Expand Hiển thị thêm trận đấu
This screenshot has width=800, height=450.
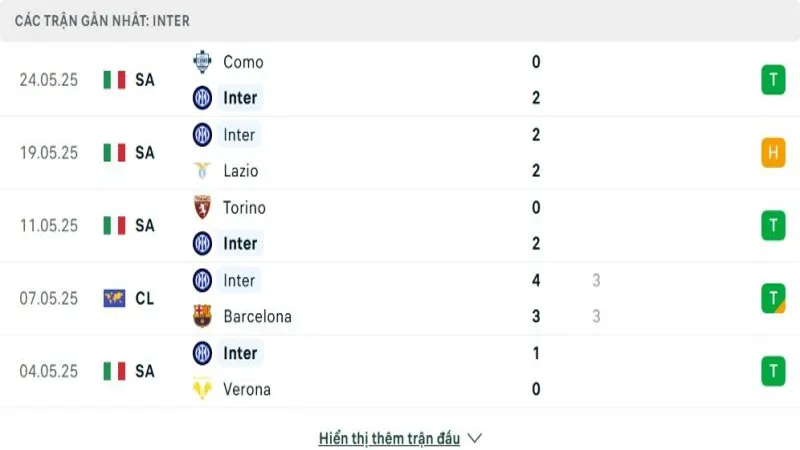point(400,438)
